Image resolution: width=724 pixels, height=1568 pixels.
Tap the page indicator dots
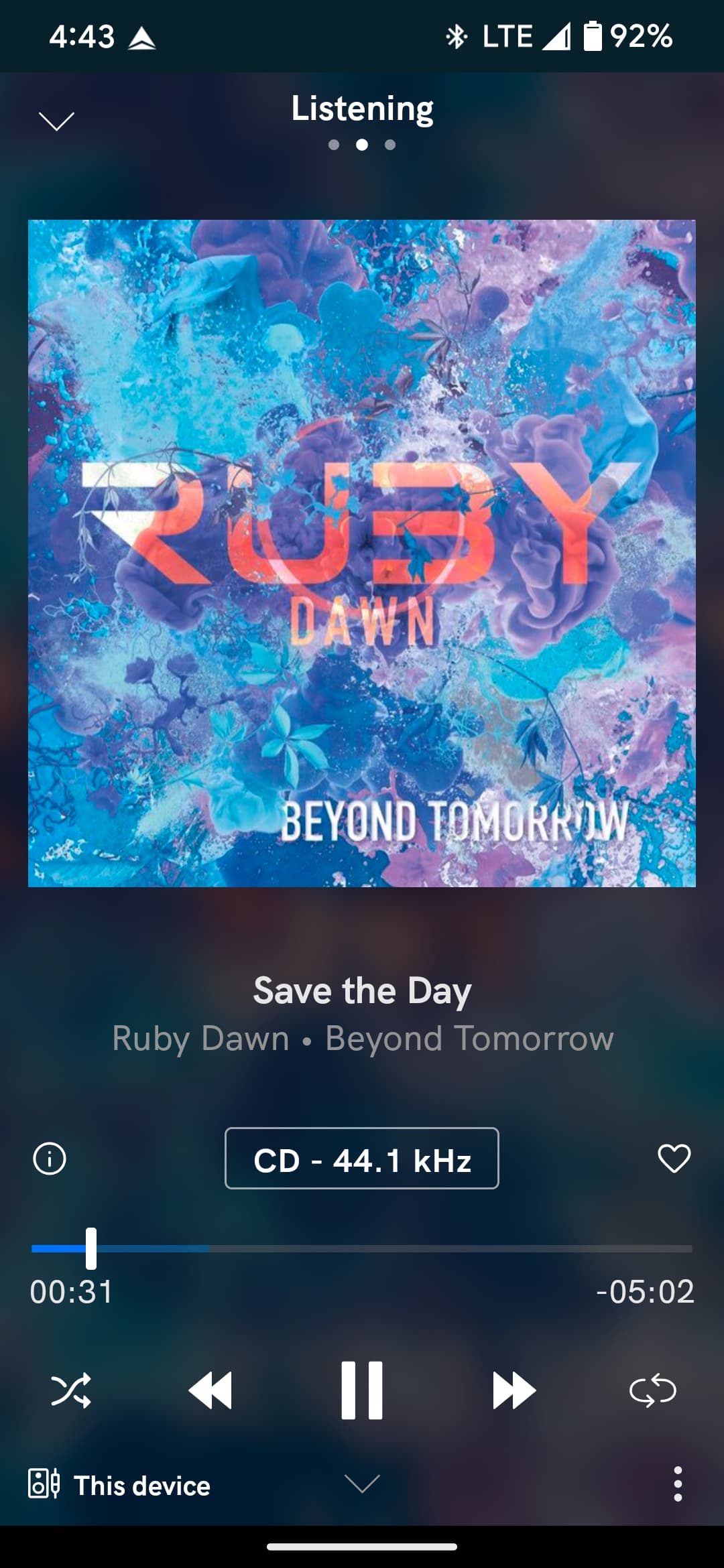click(362, 145)
